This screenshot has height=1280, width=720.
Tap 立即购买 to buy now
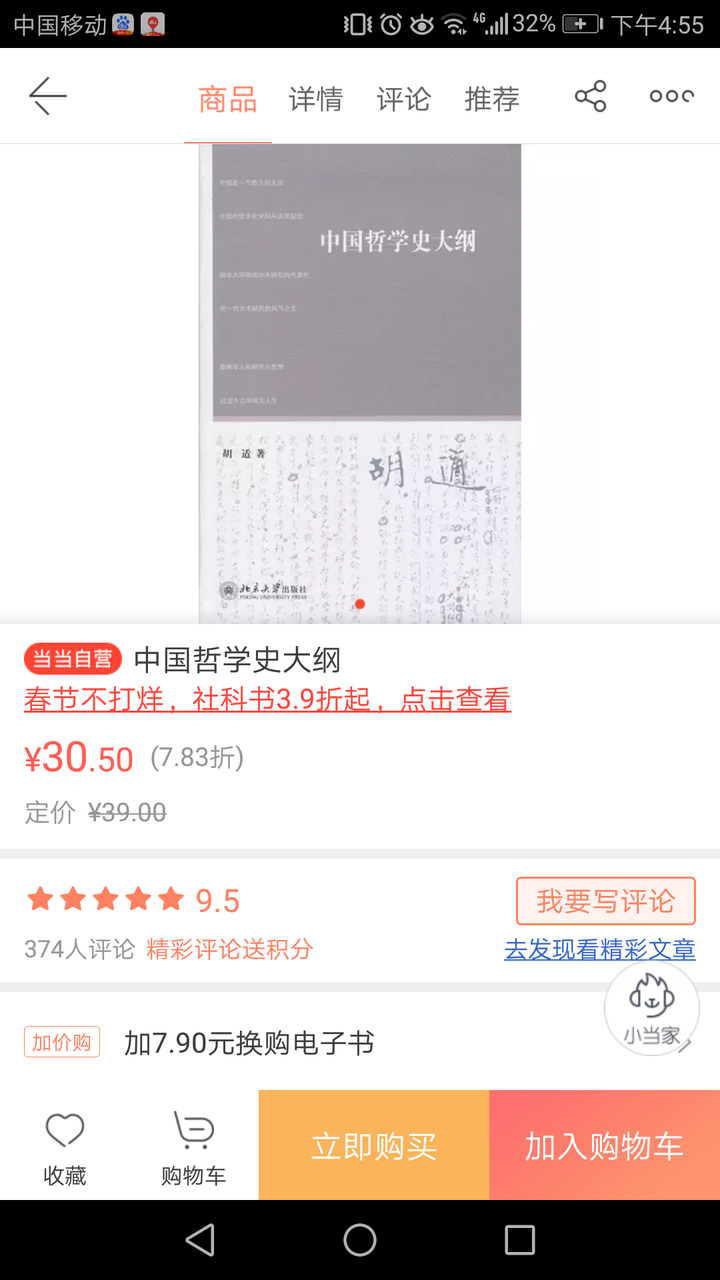373,1146
